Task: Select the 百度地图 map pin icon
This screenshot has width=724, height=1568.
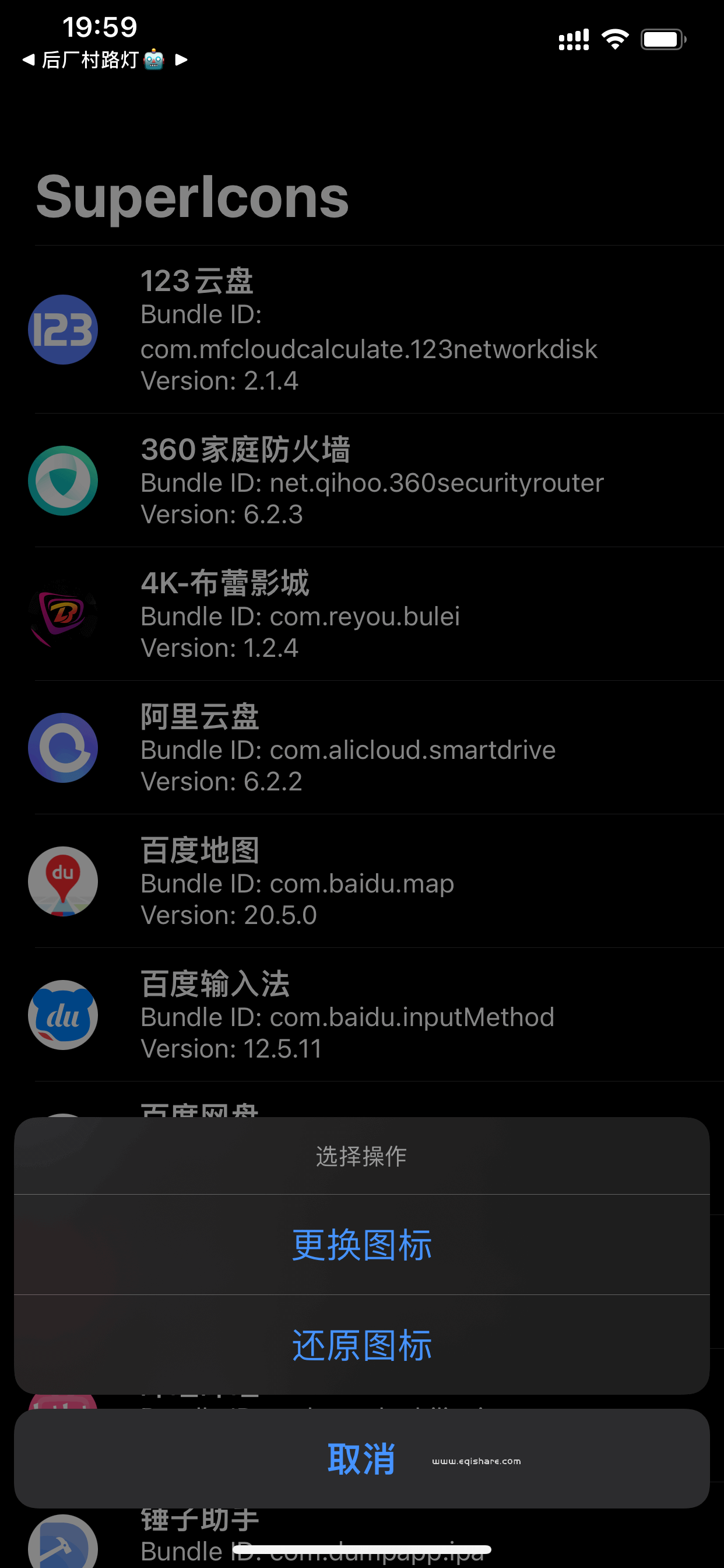Action: 63,882
